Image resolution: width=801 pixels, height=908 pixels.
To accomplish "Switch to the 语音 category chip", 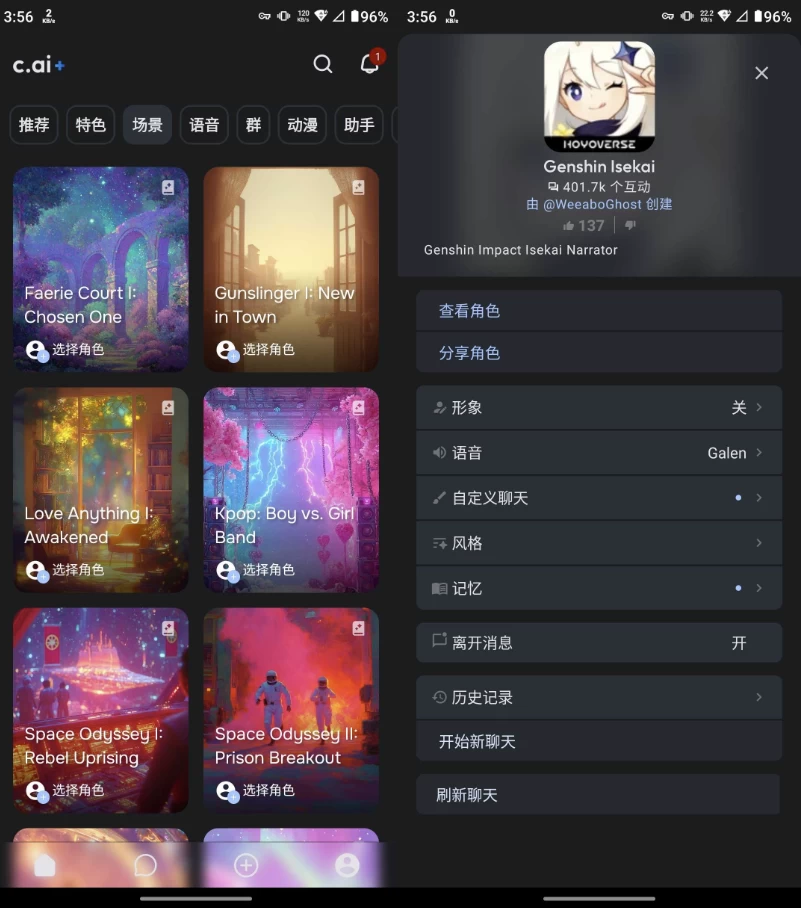I will 204,125.
